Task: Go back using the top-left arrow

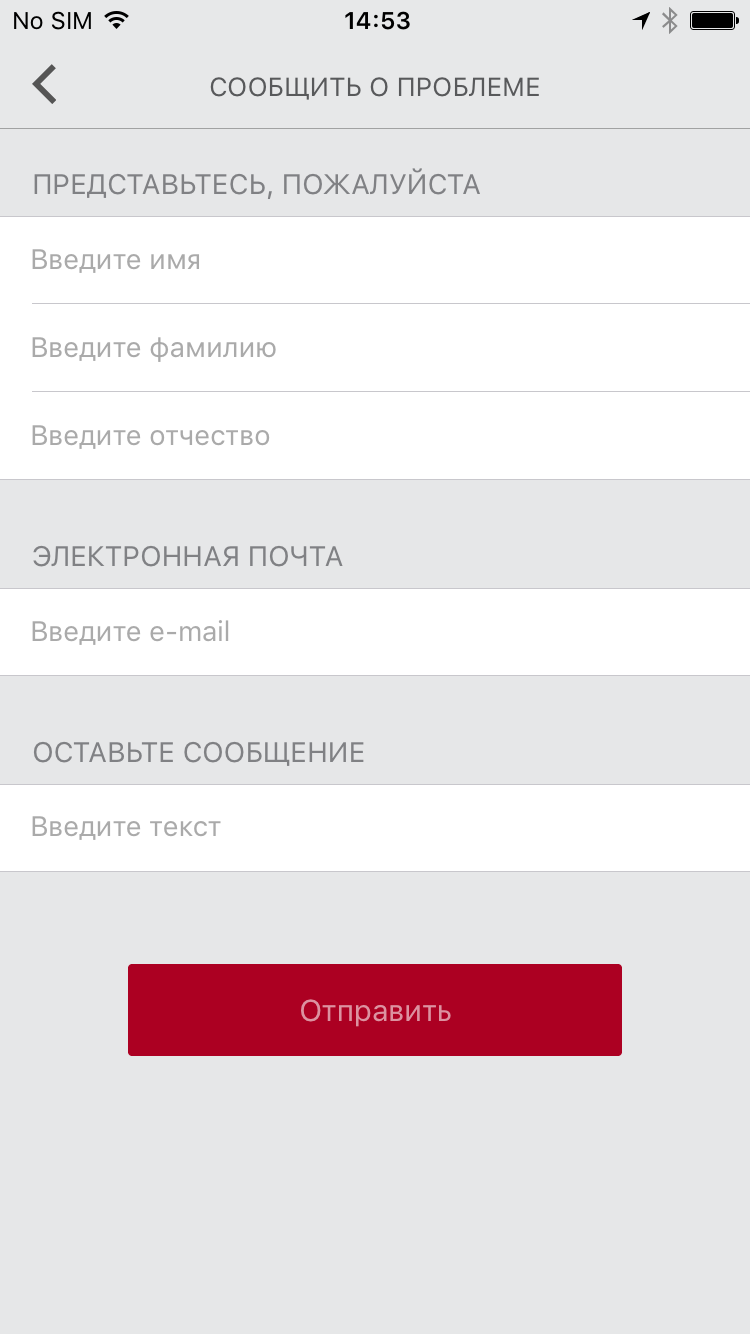Action: coord(44,85)
